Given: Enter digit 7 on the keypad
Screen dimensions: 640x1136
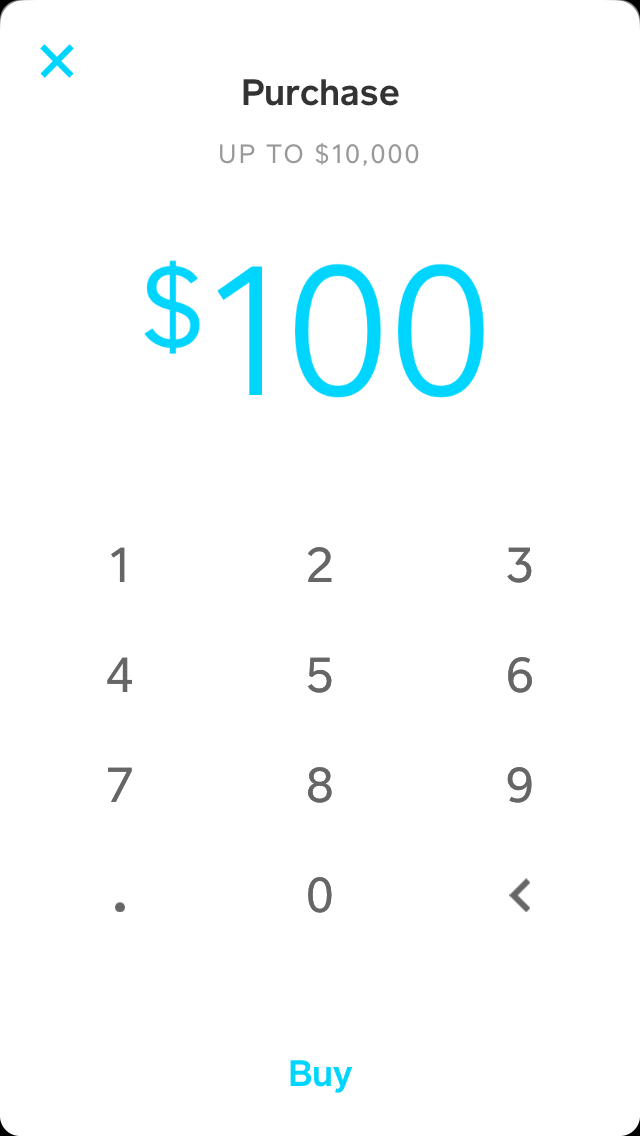Looking at the screenshot, I should click(x=120, y=786).
